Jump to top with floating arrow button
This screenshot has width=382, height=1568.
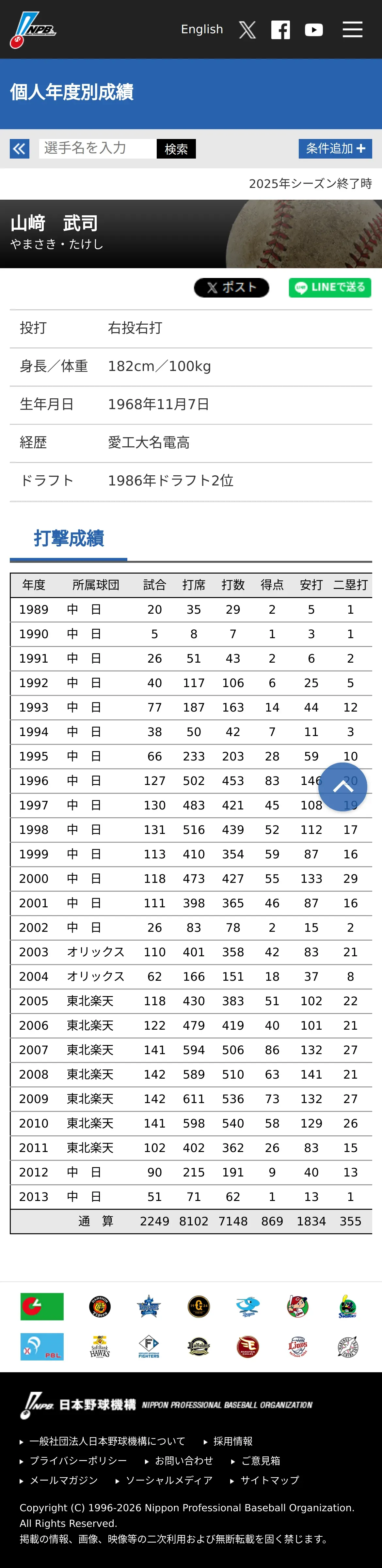pyautogui.click(x=343, y=786)
